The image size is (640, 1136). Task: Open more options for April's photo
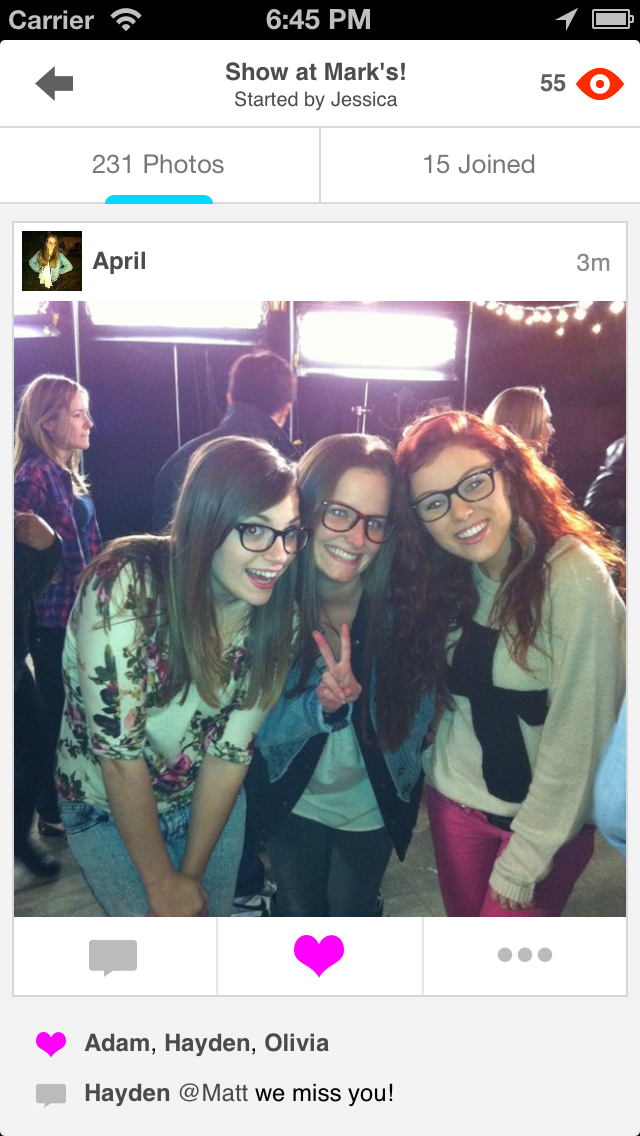[x=525, y=955]
